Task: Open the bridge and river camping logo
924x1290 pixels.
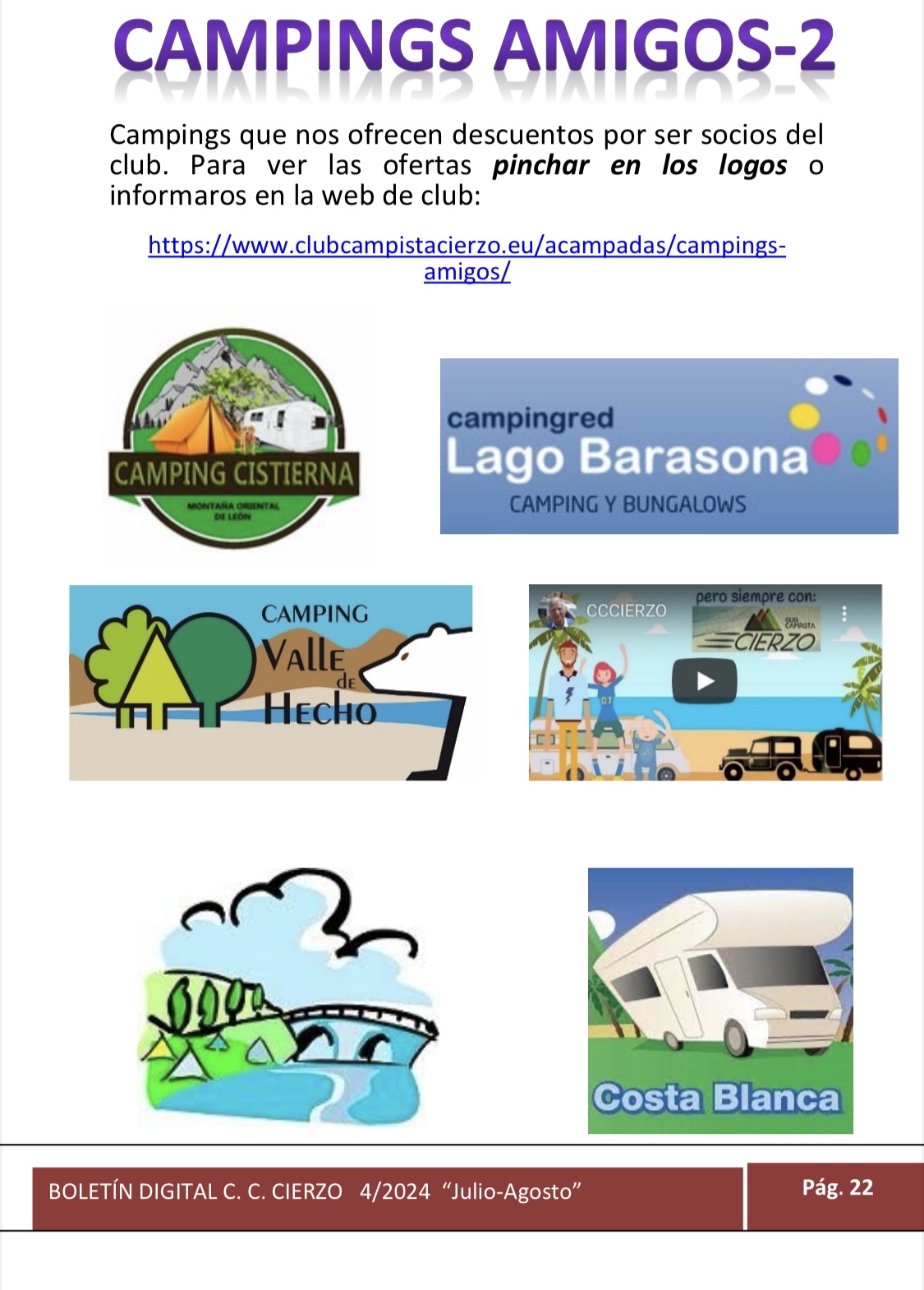Action: 287,997
